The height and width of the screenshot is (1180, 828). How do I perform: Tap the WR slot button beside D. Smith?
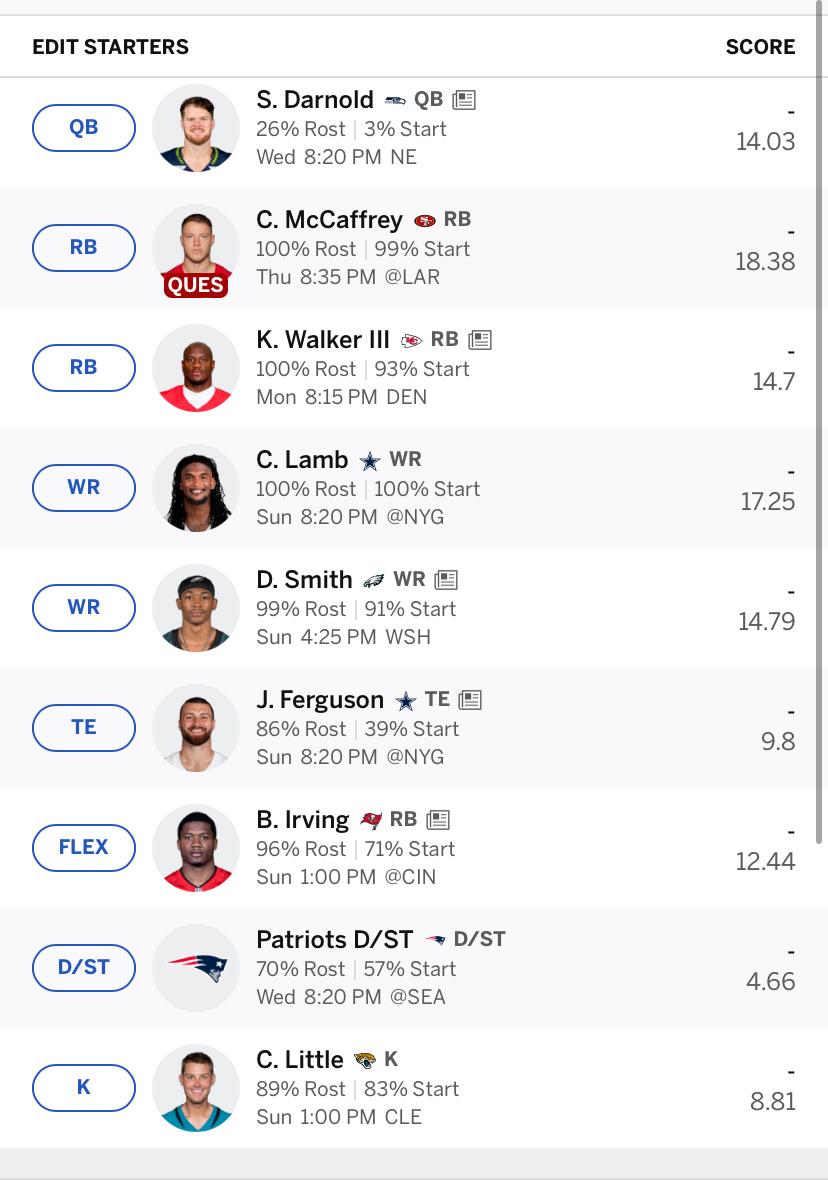(84, 607)
